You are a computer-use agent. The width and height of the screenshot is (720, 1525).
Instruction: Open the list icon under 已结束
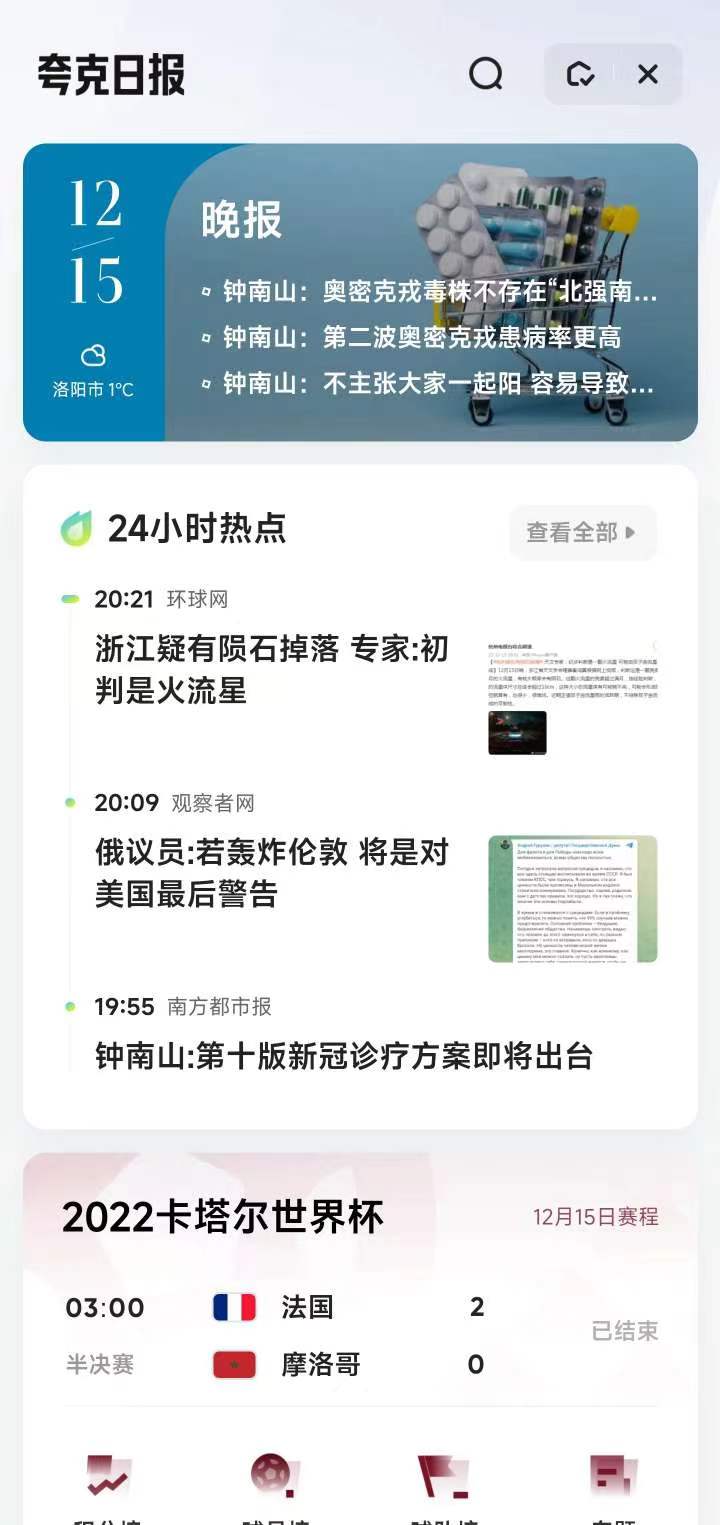click(x=613, y=1477)
